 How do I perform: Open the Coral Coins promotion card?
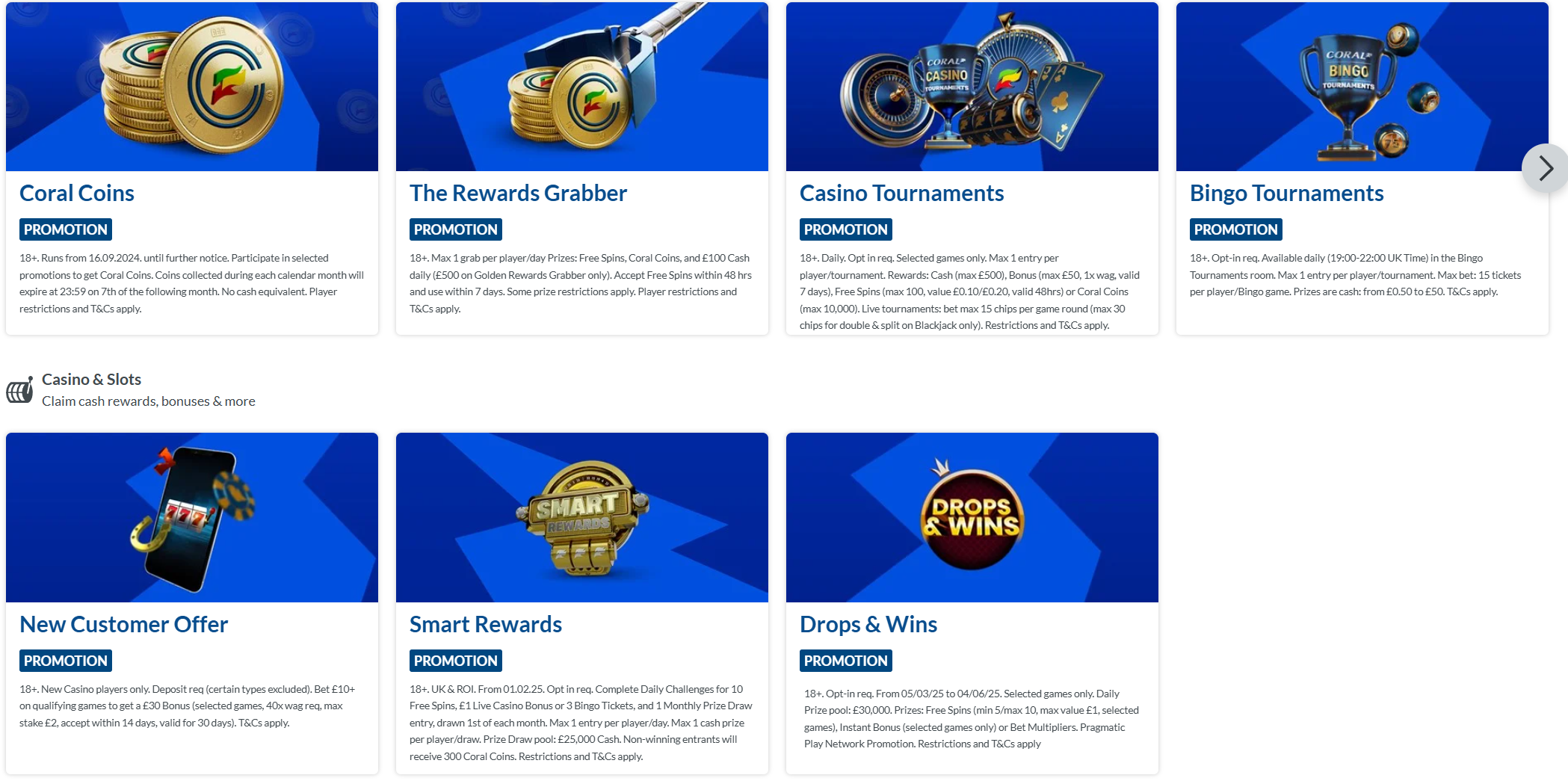[x=77, y=193]
